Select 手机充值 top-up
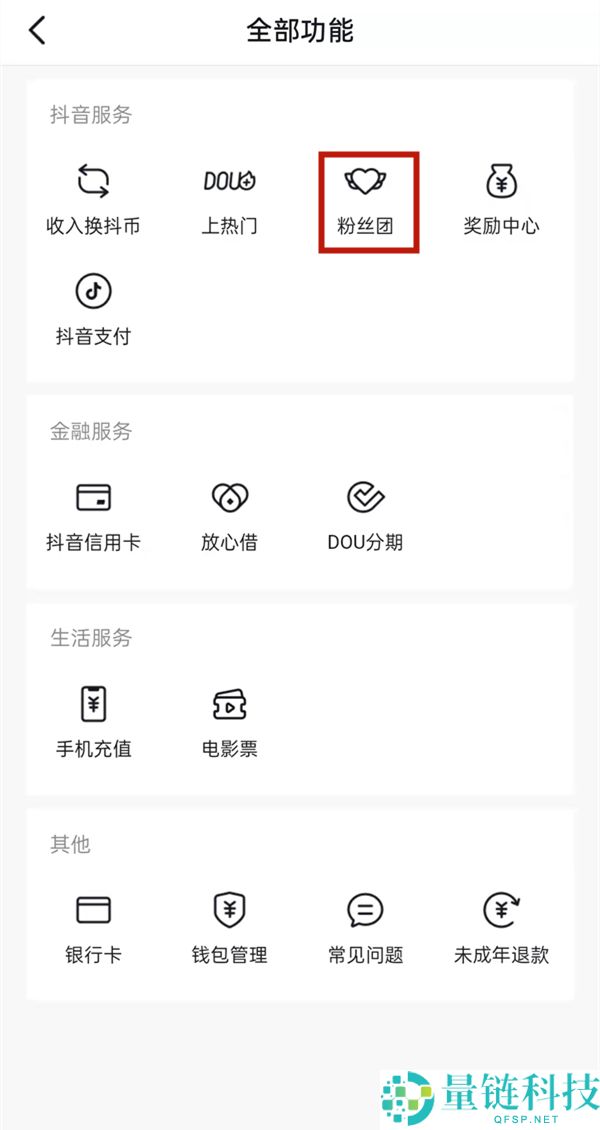The image size is (600, 1130). 93,721
